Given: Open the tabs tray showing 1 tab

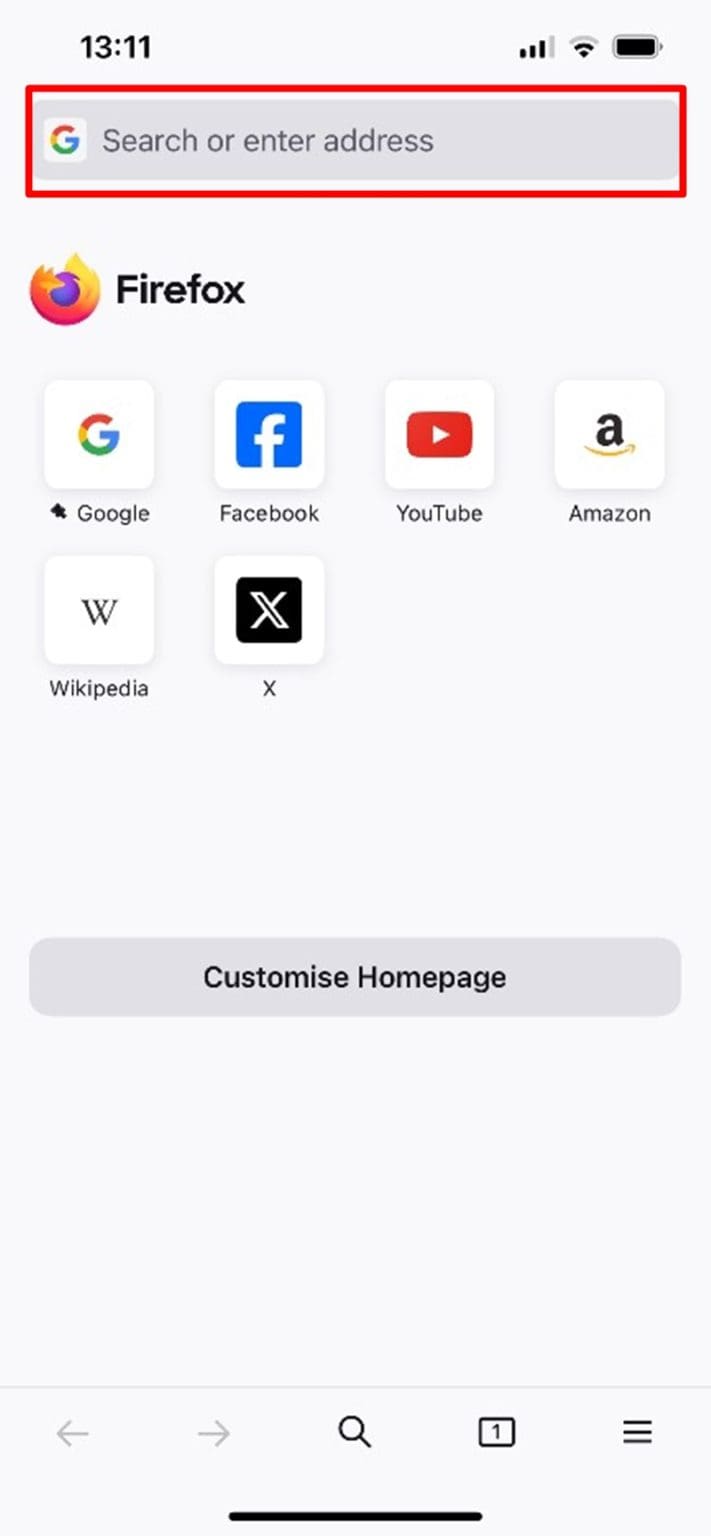Looking at the screenshot, I should point(496,1433).
